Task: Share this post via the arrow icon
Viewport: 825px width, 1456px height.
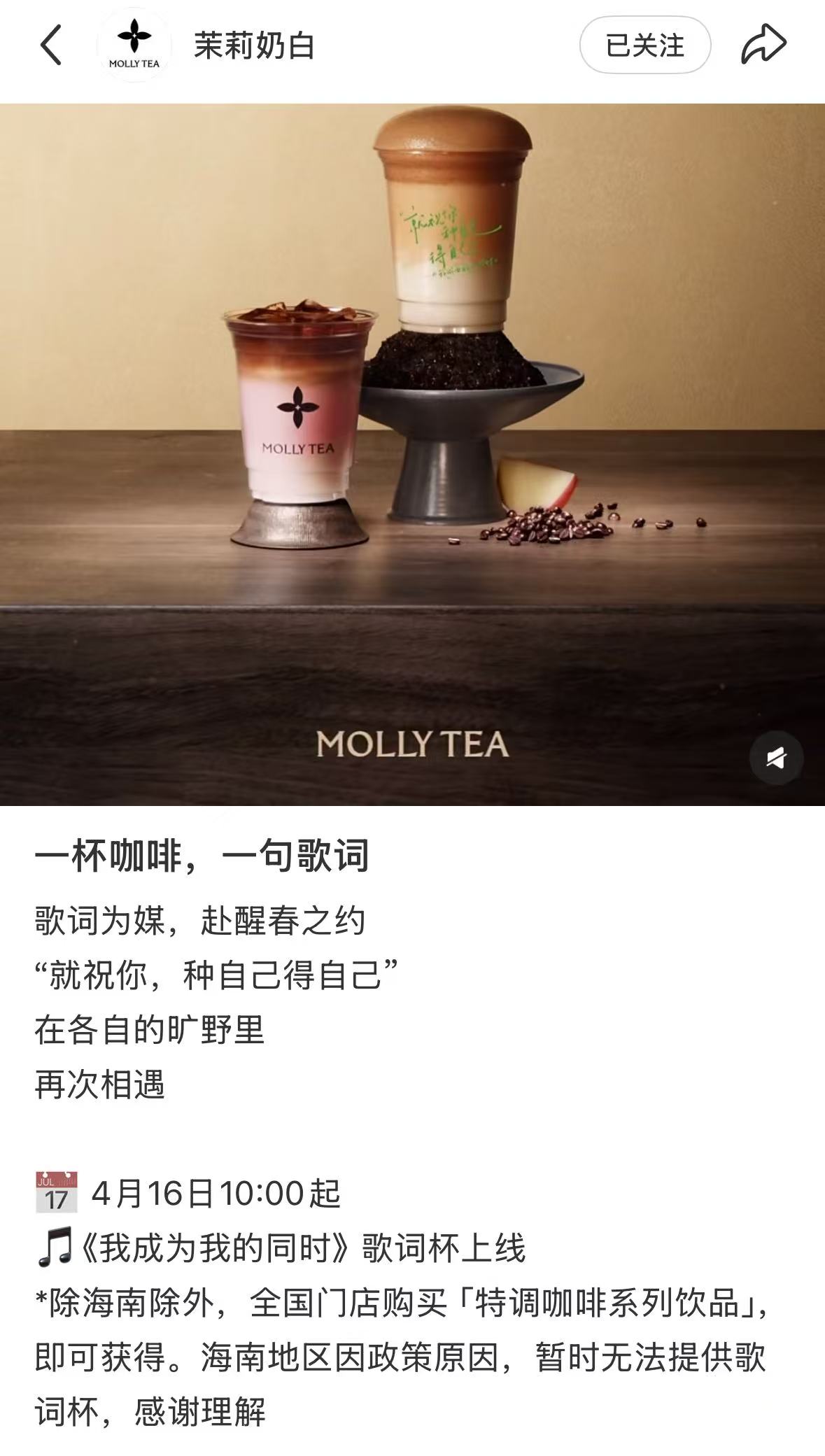Action: [x=763, y=45]
